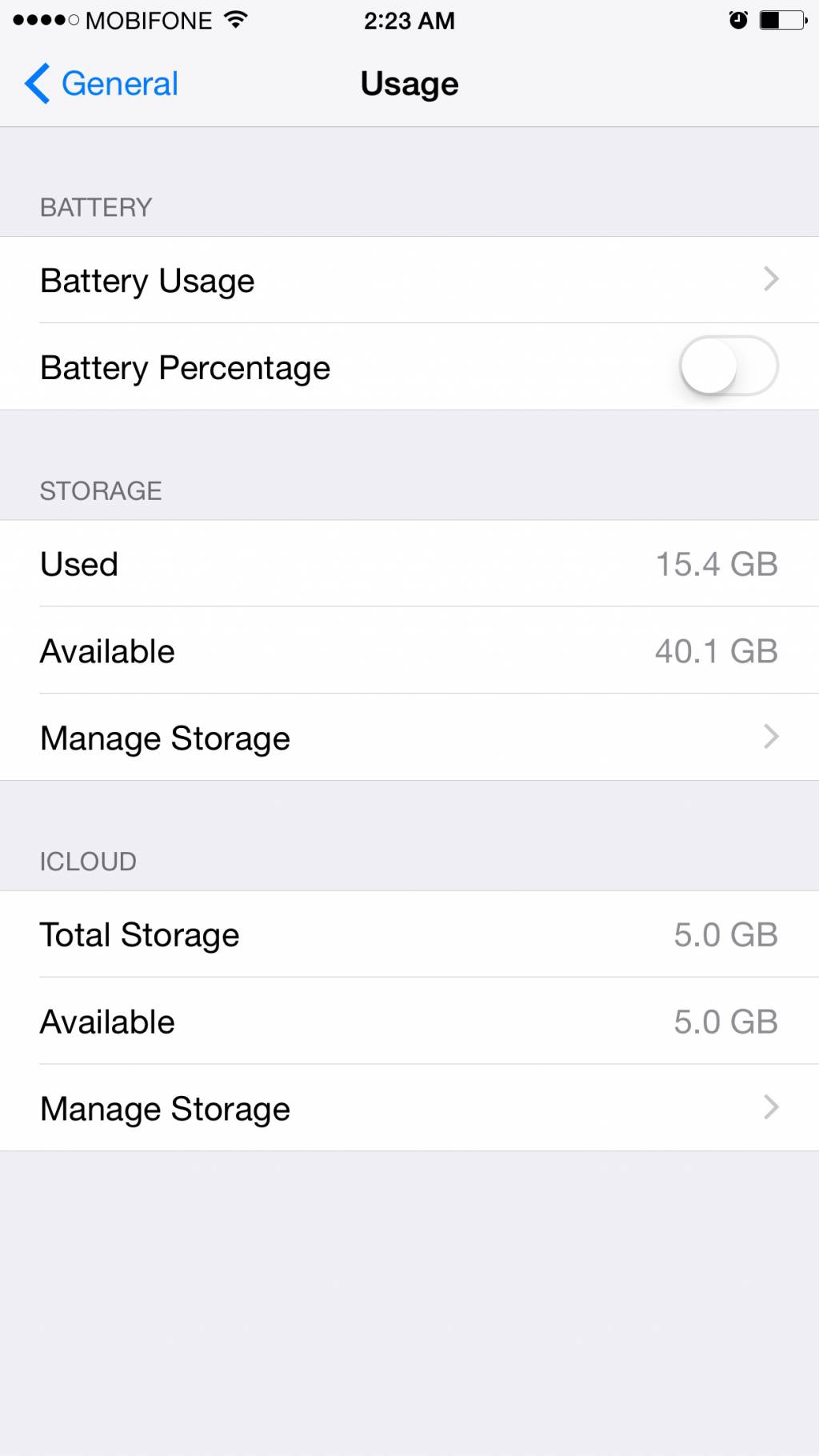Screen dimensions: 819x1456
Task: Enable the Battery Percentage switch
Action: [x=729, y=366]
